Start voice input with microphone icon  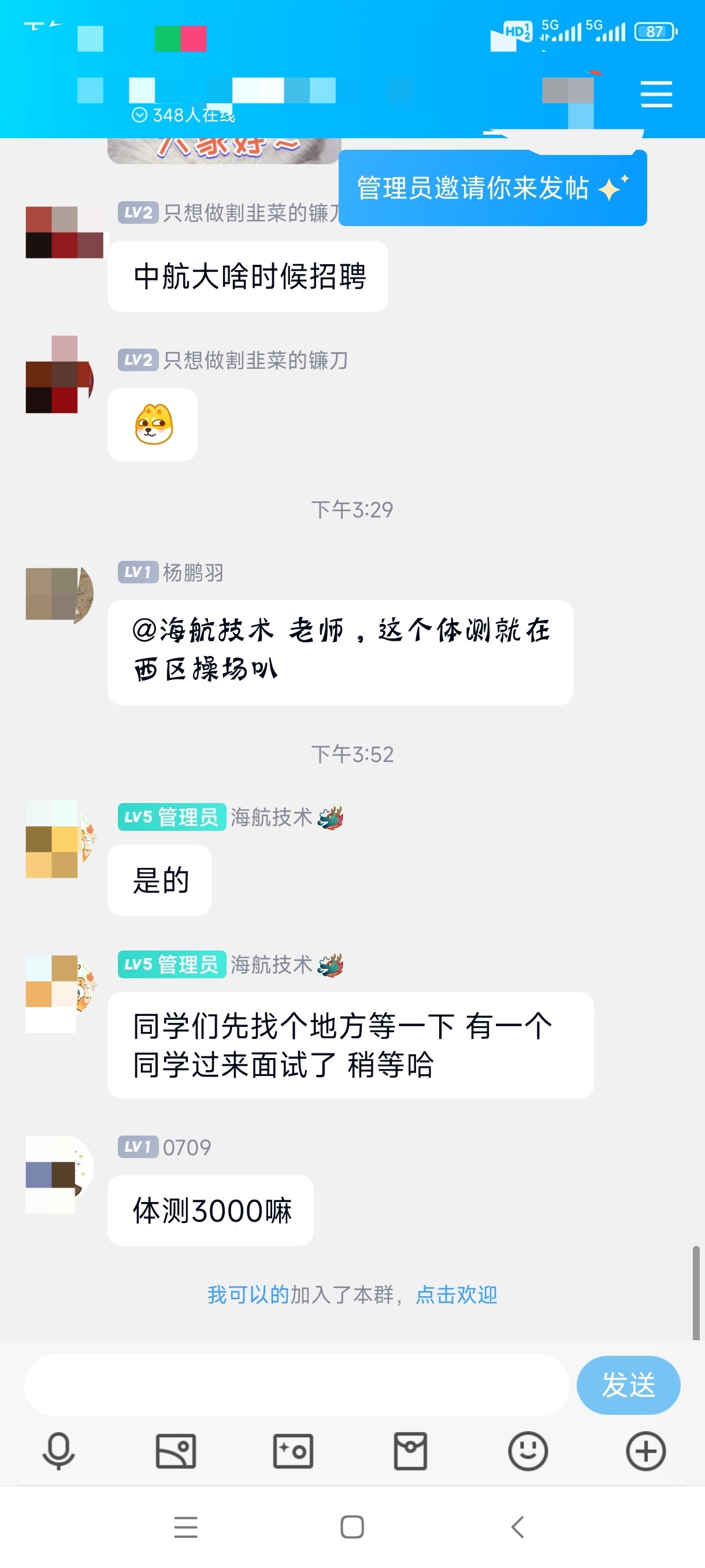(58, 1451)
